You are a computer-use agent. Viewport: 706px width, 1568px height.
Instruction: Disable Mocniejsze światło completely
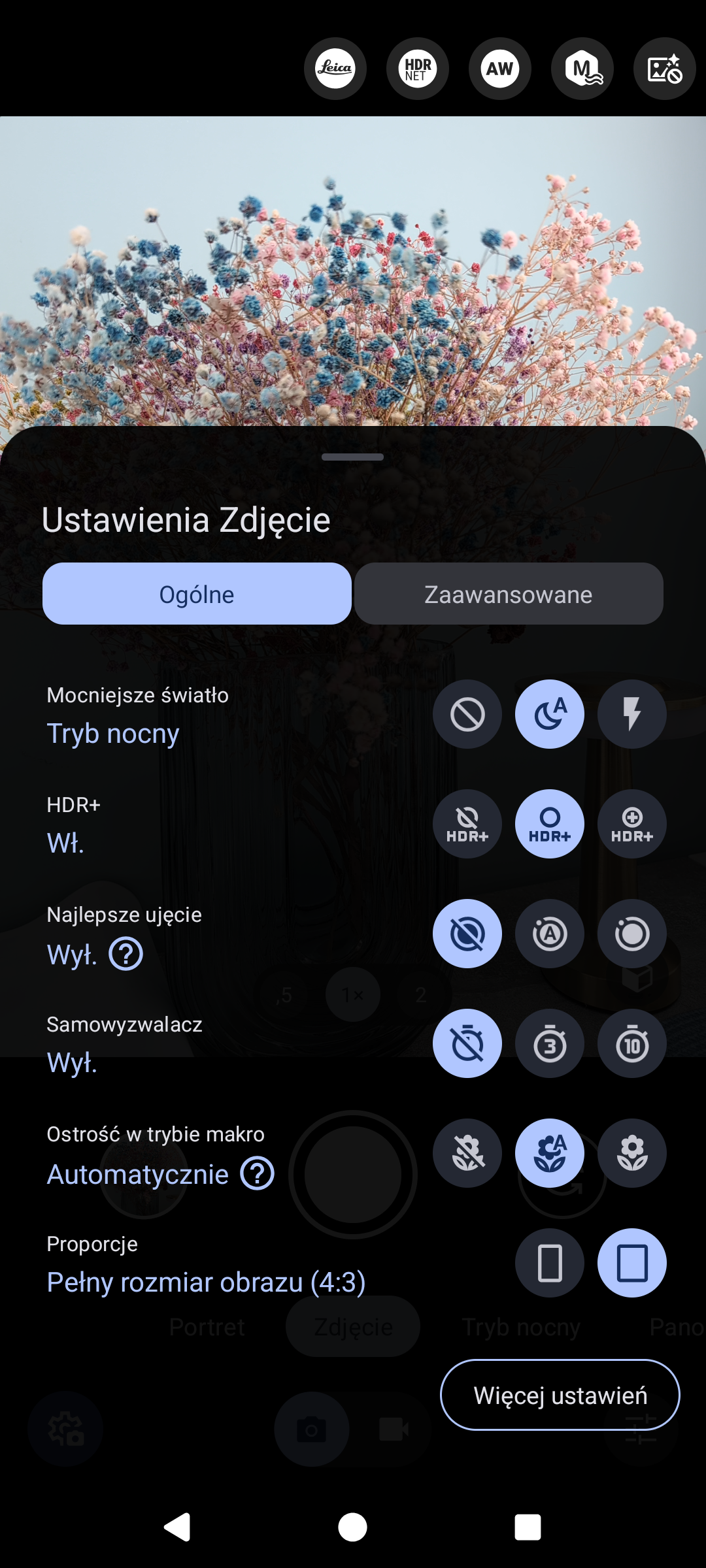click(x=467, y=714)
